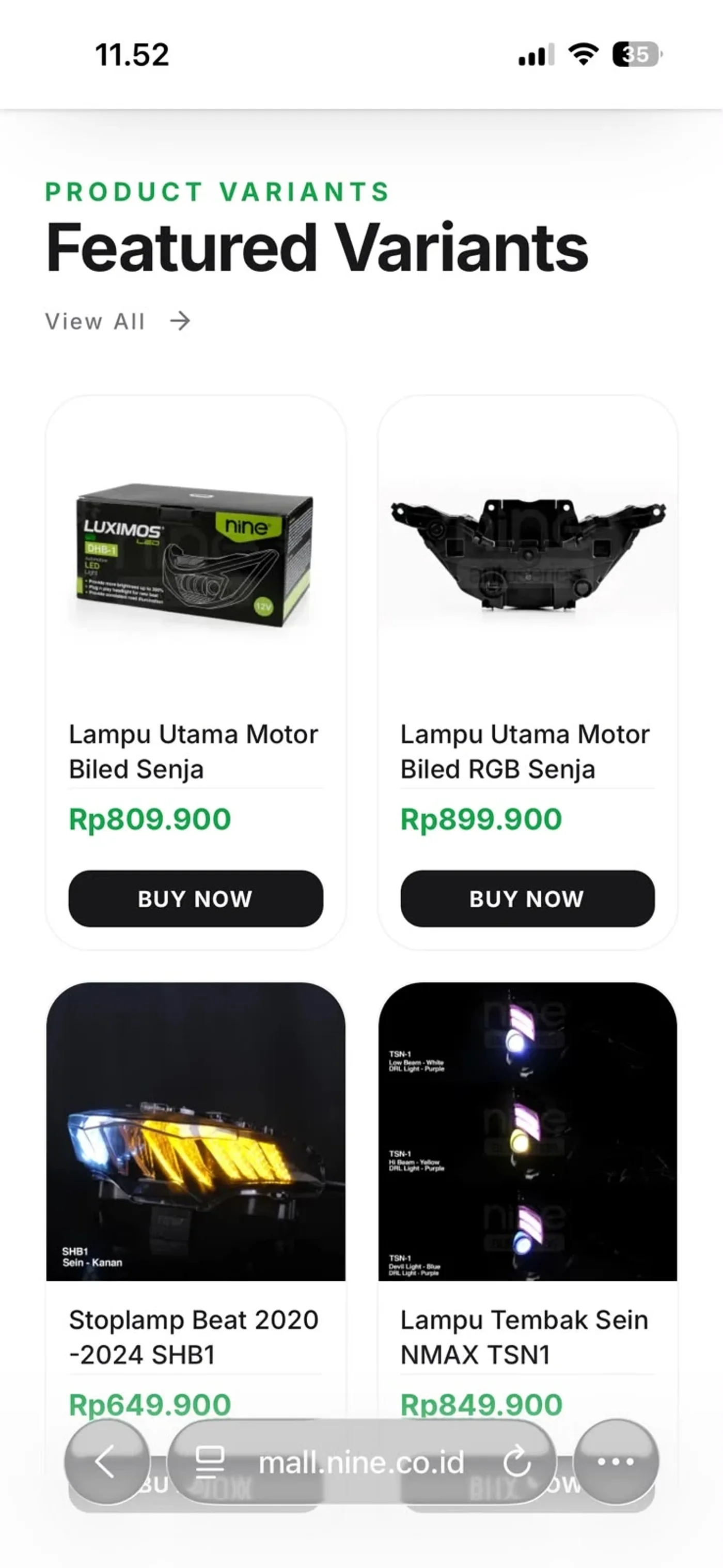This screenshot has width=723, height=1568.
Task: Open the View All variants link
Action: 118,321
